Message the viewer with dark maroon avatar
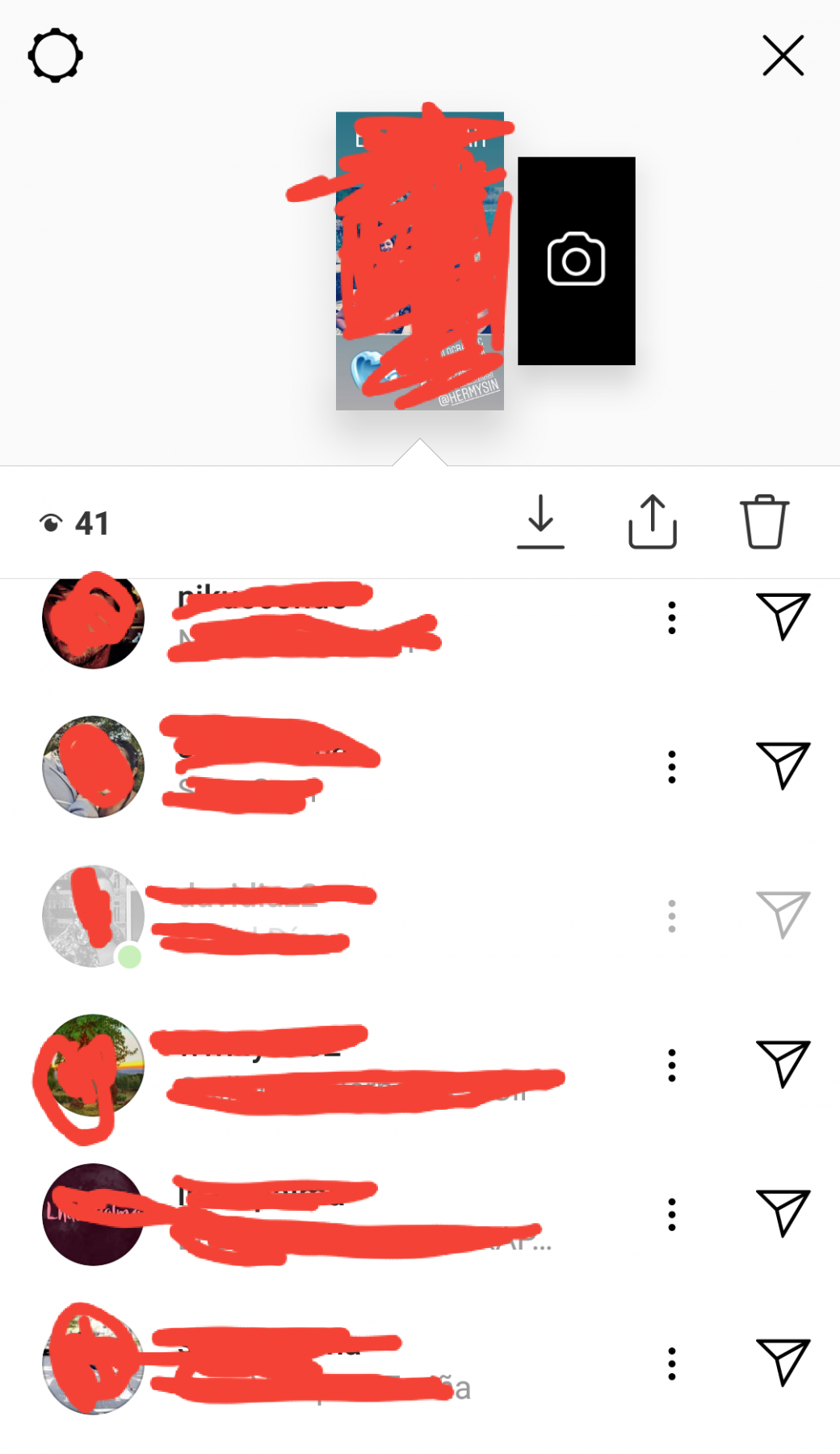This screenshot has height=1454, width=840. 783,1212
